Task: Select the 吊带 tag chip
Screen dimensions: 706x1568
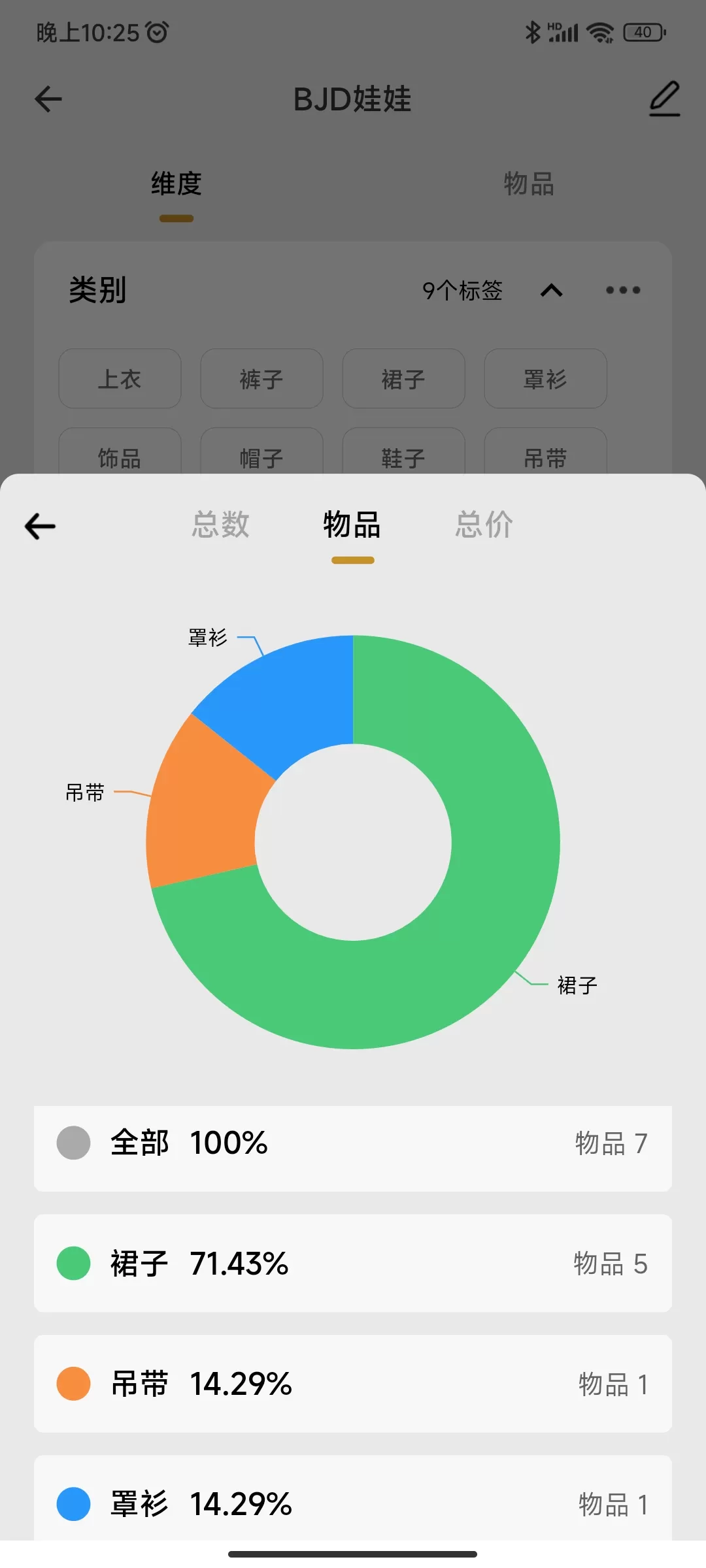Action: click(x=545, y=457)
